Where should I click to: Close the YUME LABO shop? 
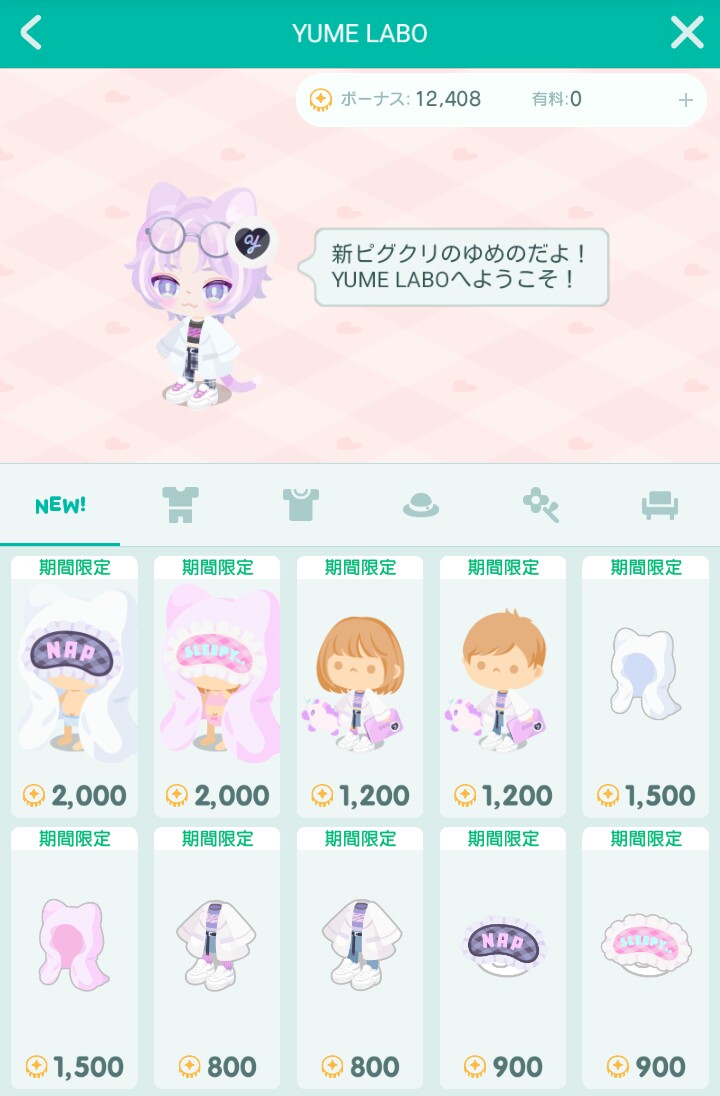tap(687, 33)
